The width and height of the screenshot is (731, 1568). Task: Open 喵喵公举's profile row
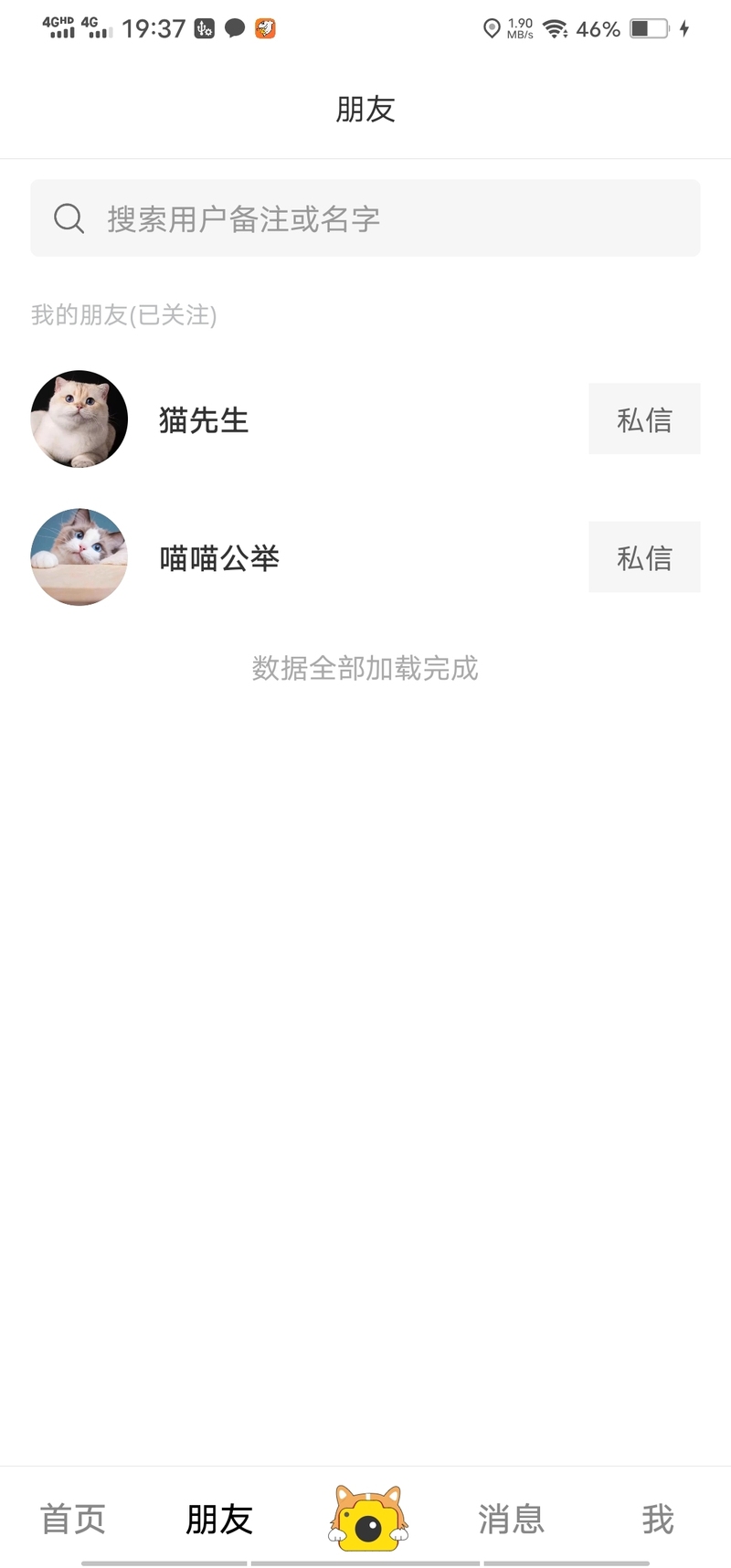218,557
